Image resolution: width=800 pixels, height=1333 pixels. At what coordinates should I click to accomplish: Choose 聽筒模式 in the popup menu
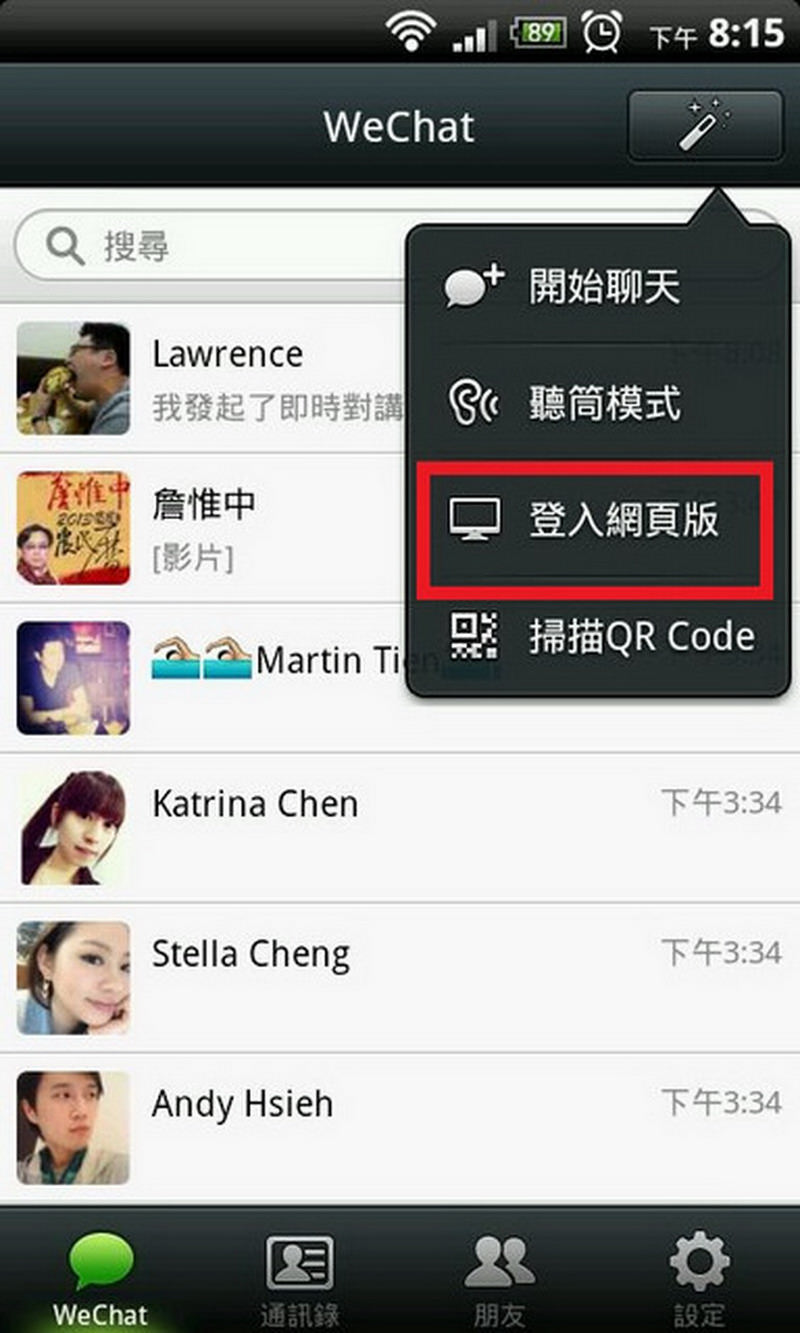pos(598,403)
